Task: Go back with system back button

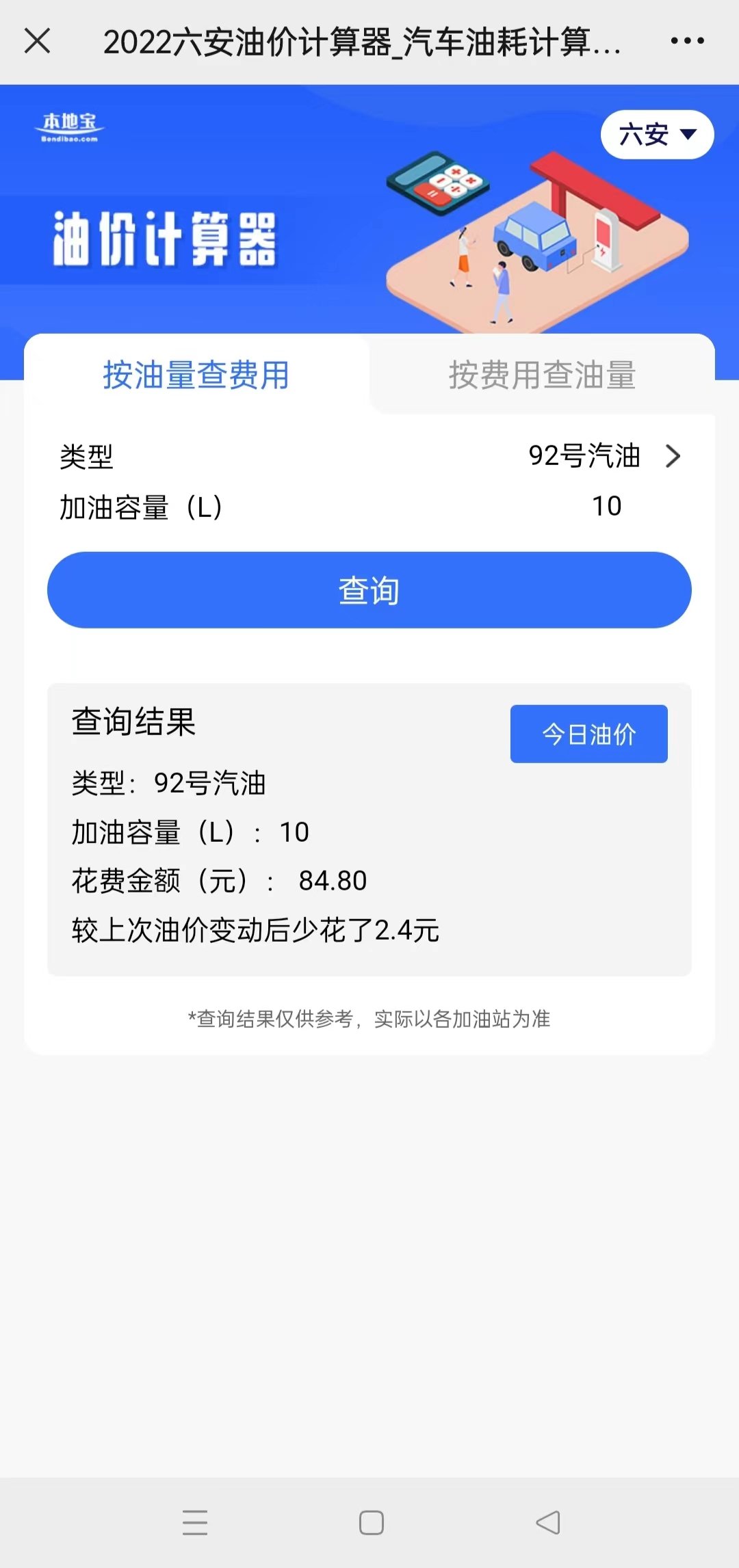Action: click(x=547, y=1523)
